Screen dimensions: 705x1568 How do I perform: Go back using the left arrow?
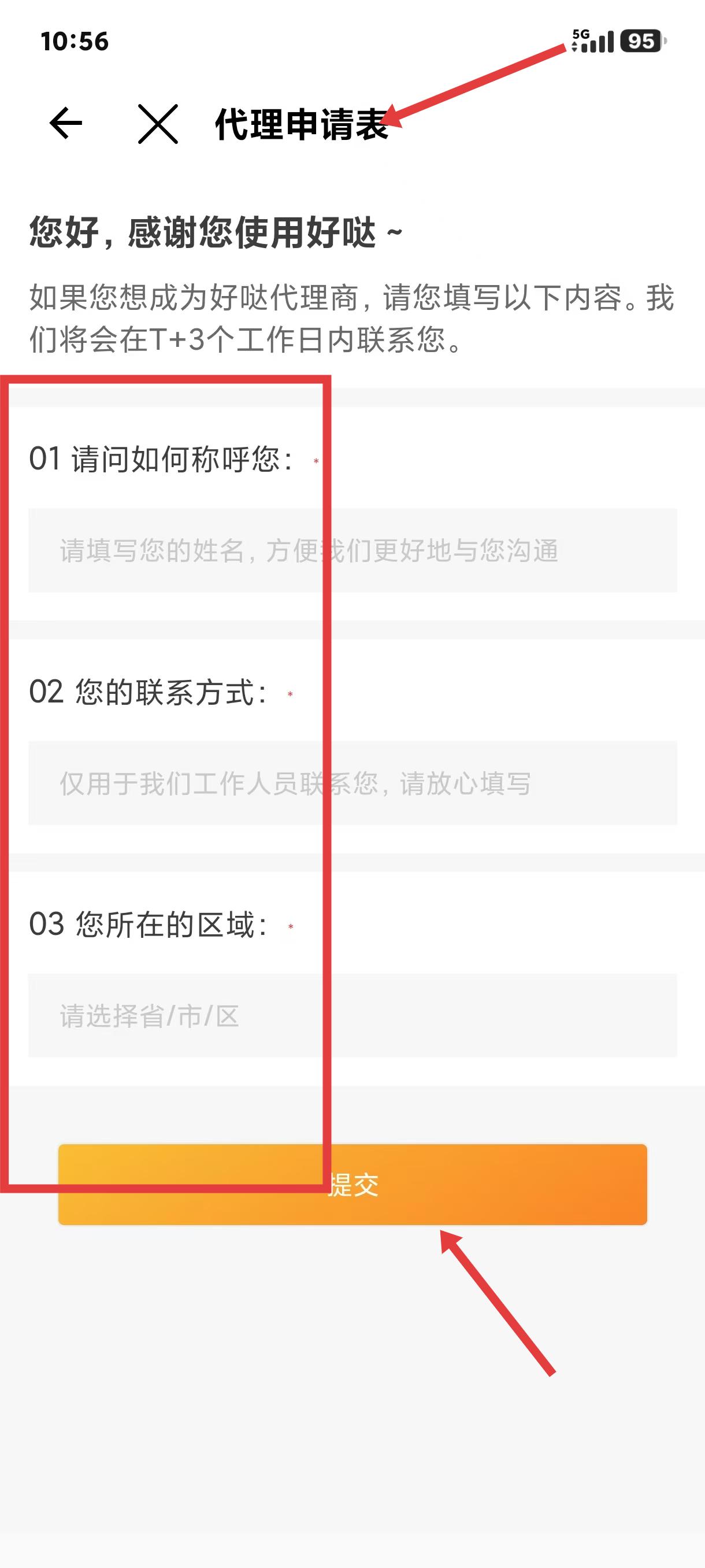click(x=66, y=124)
